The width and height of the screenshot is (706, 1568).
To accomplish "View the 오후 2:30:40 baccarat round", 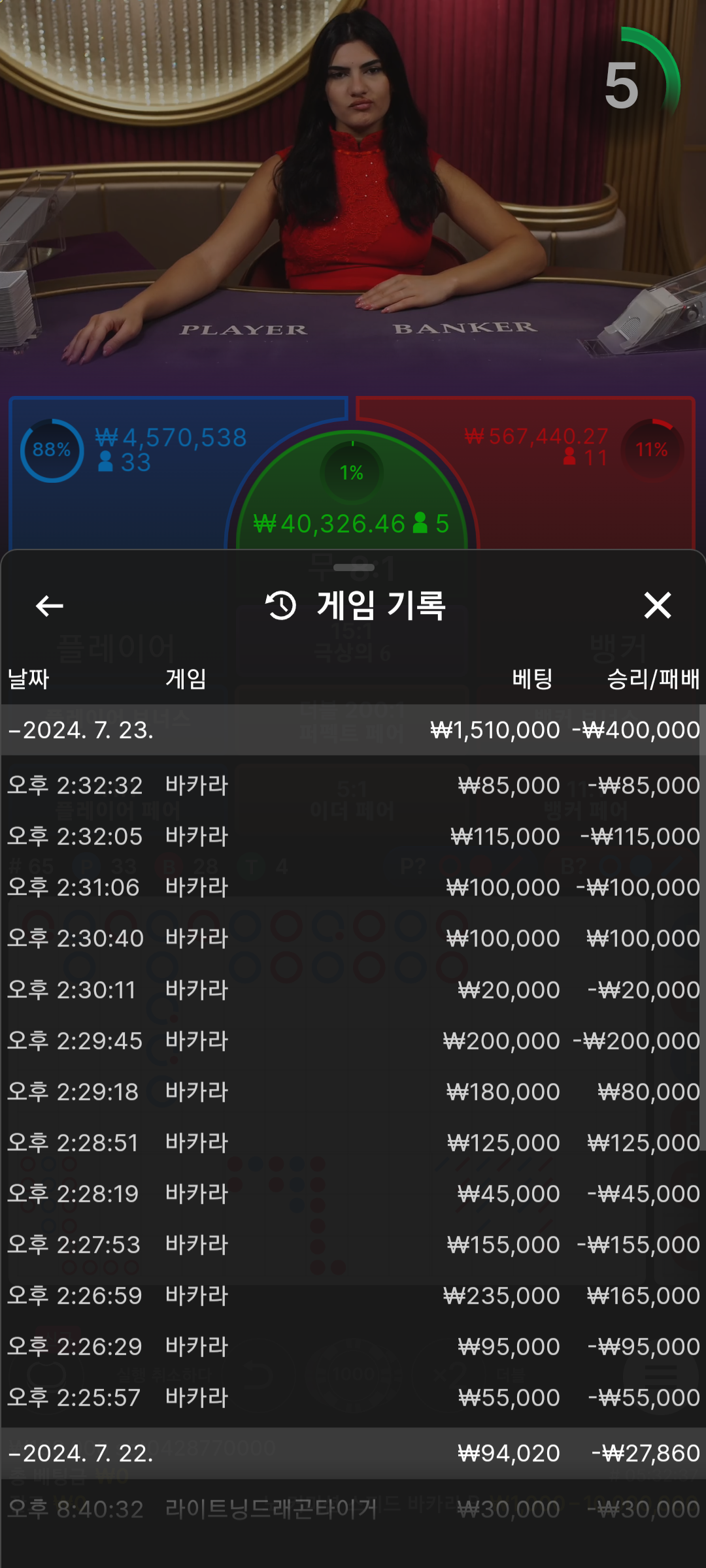I will click(x=353, y=938).
